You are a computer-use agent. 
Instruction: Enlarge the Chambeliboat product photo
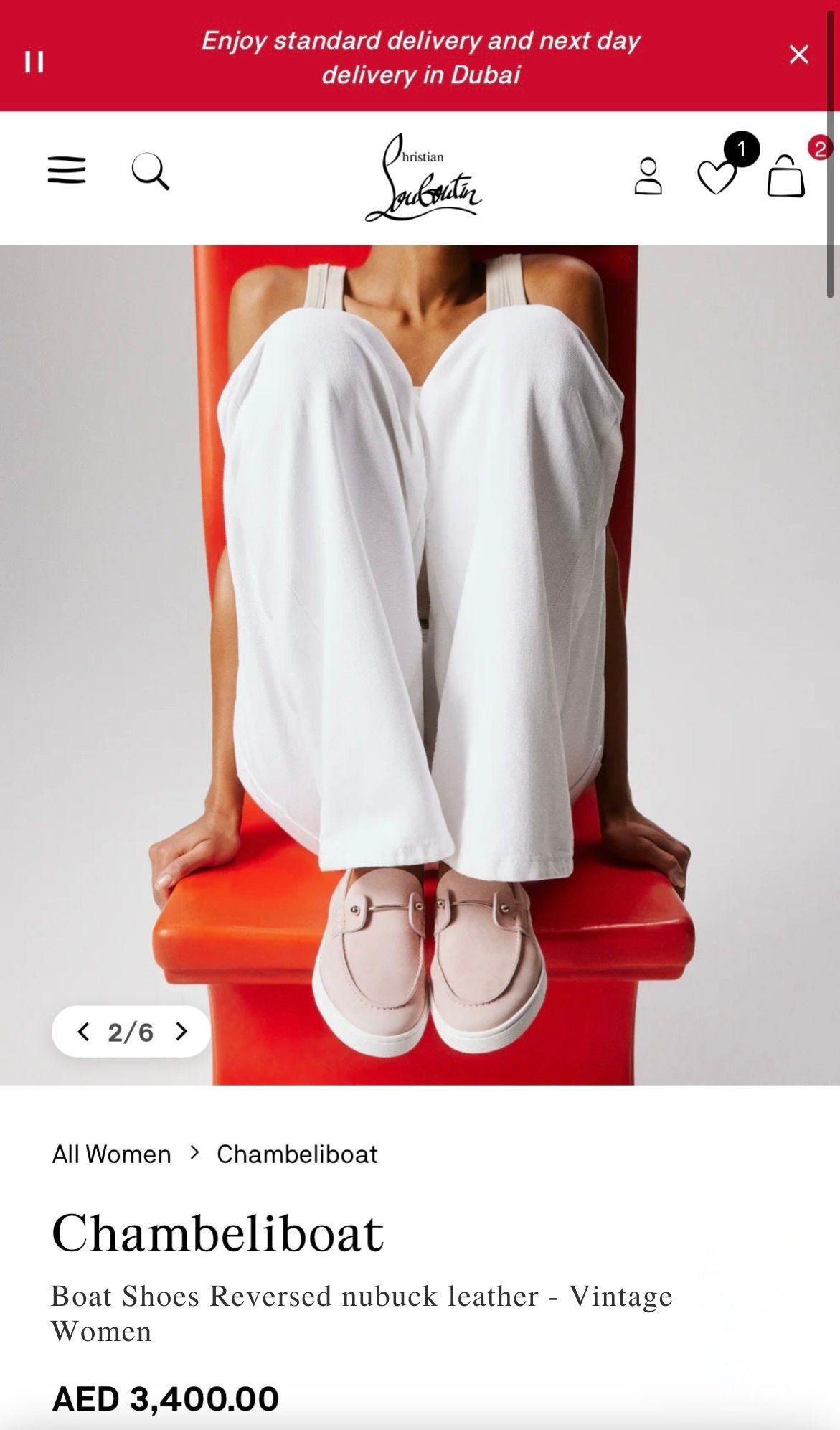pos(420,646)
